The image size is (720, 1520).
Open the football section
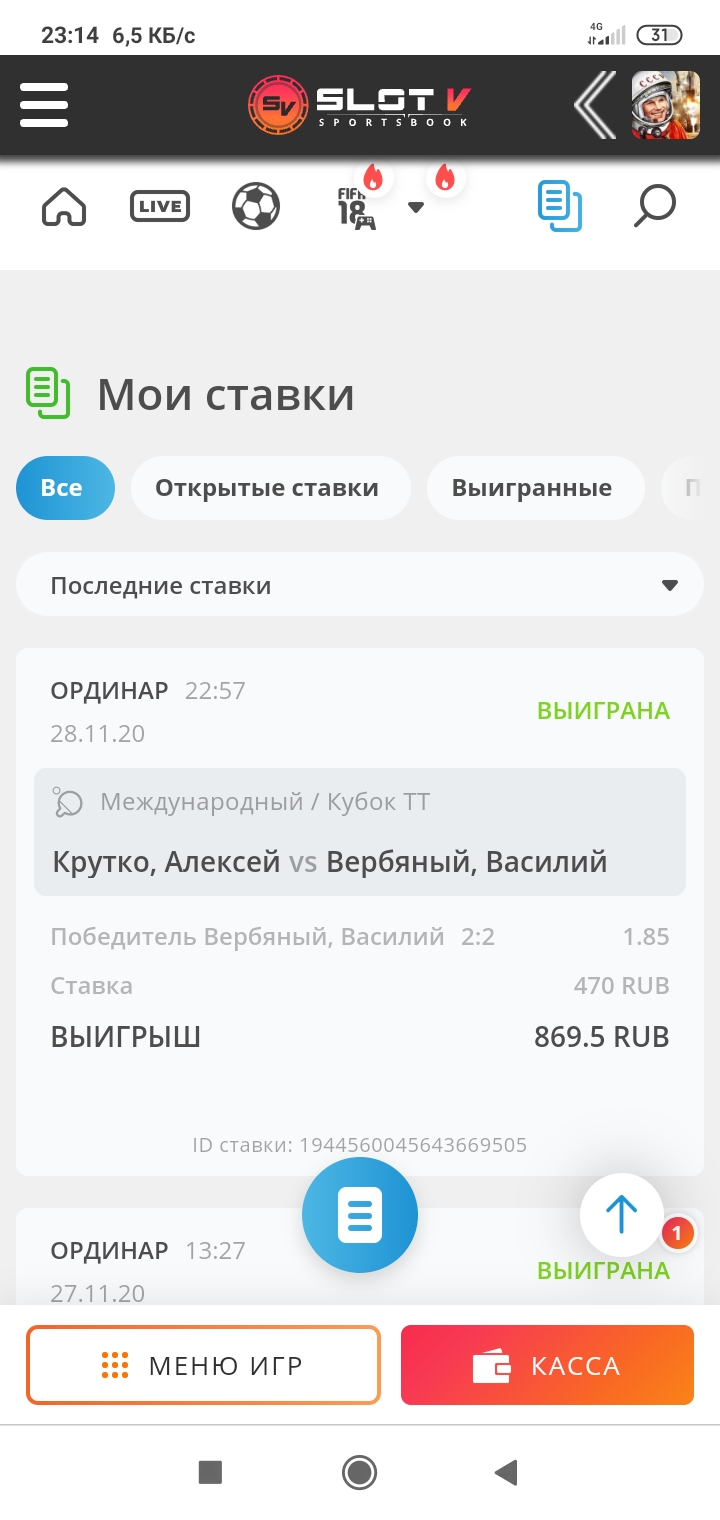coord(256,207)
